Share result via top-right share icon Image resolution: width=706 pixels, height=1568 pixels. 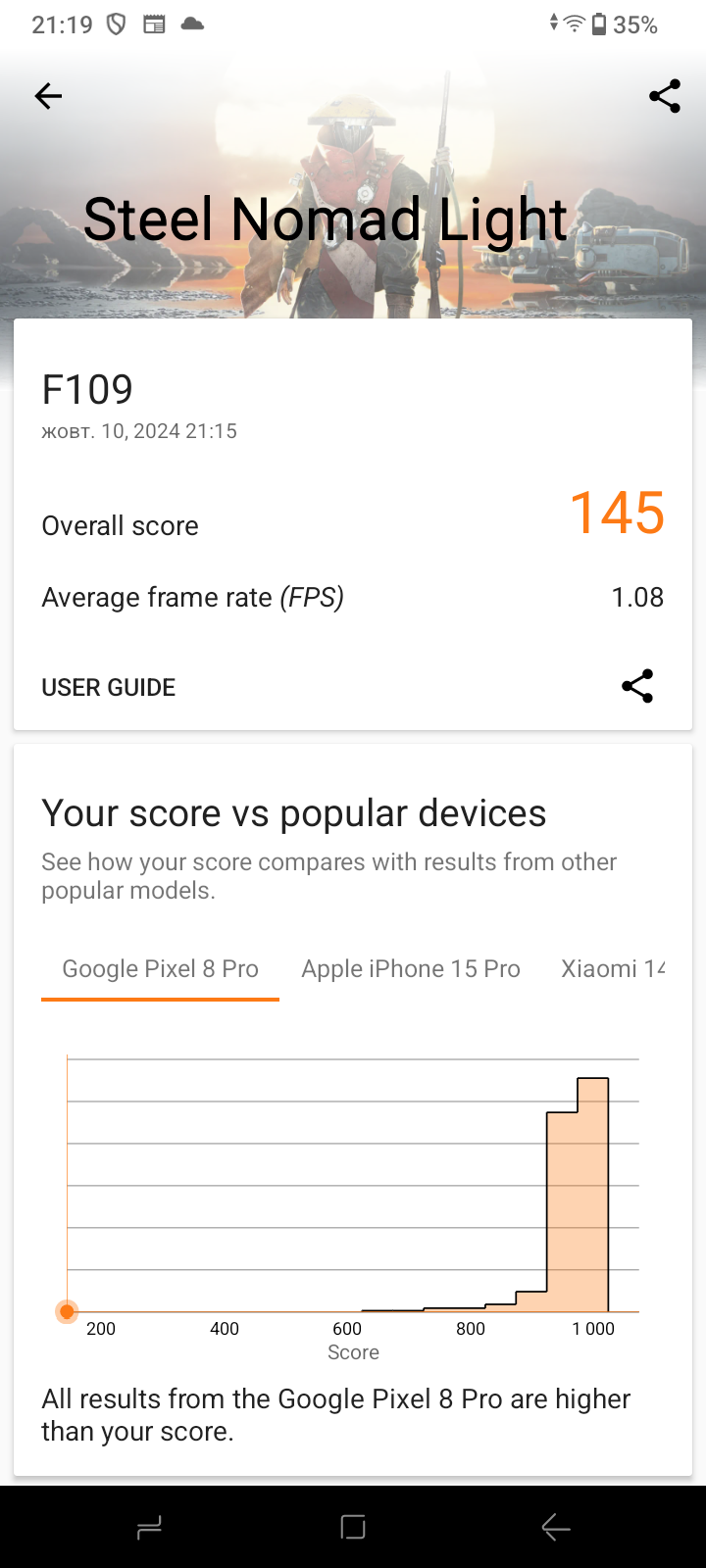click(664, 96)
